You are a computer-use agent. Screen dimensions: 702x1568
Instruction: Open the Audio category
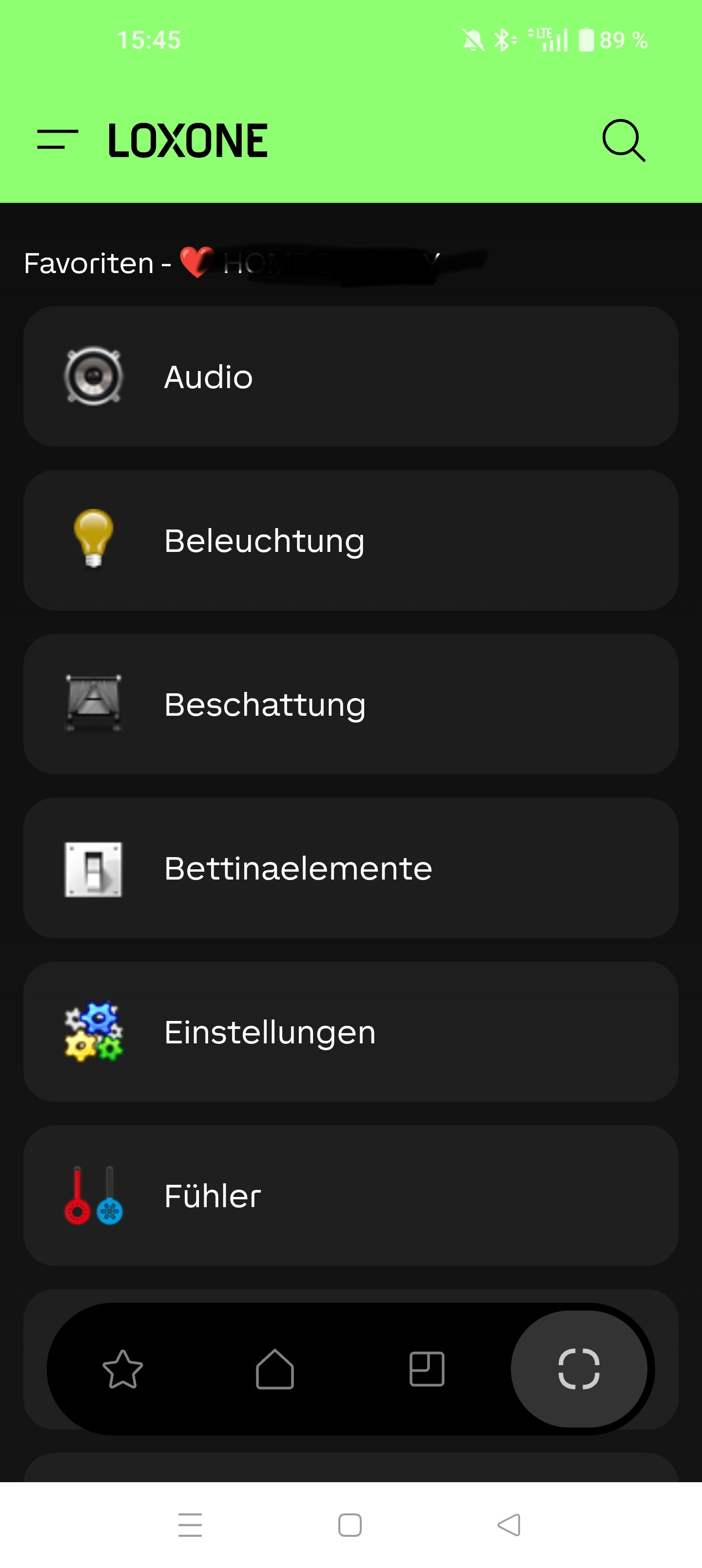pyautogui.click(x=351, y=376)
